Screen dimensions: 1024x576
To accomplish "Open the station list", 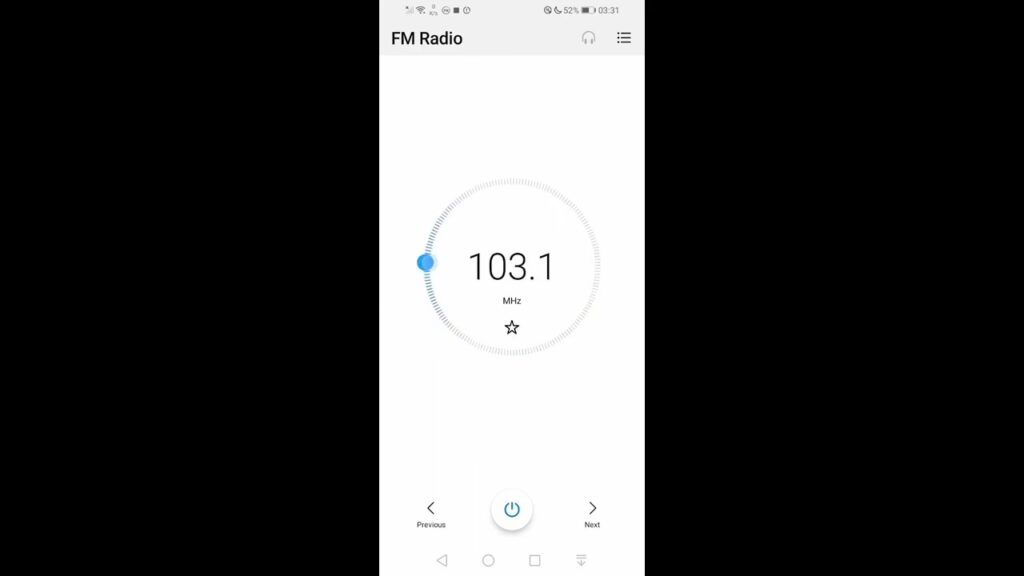I will (623, 38).
